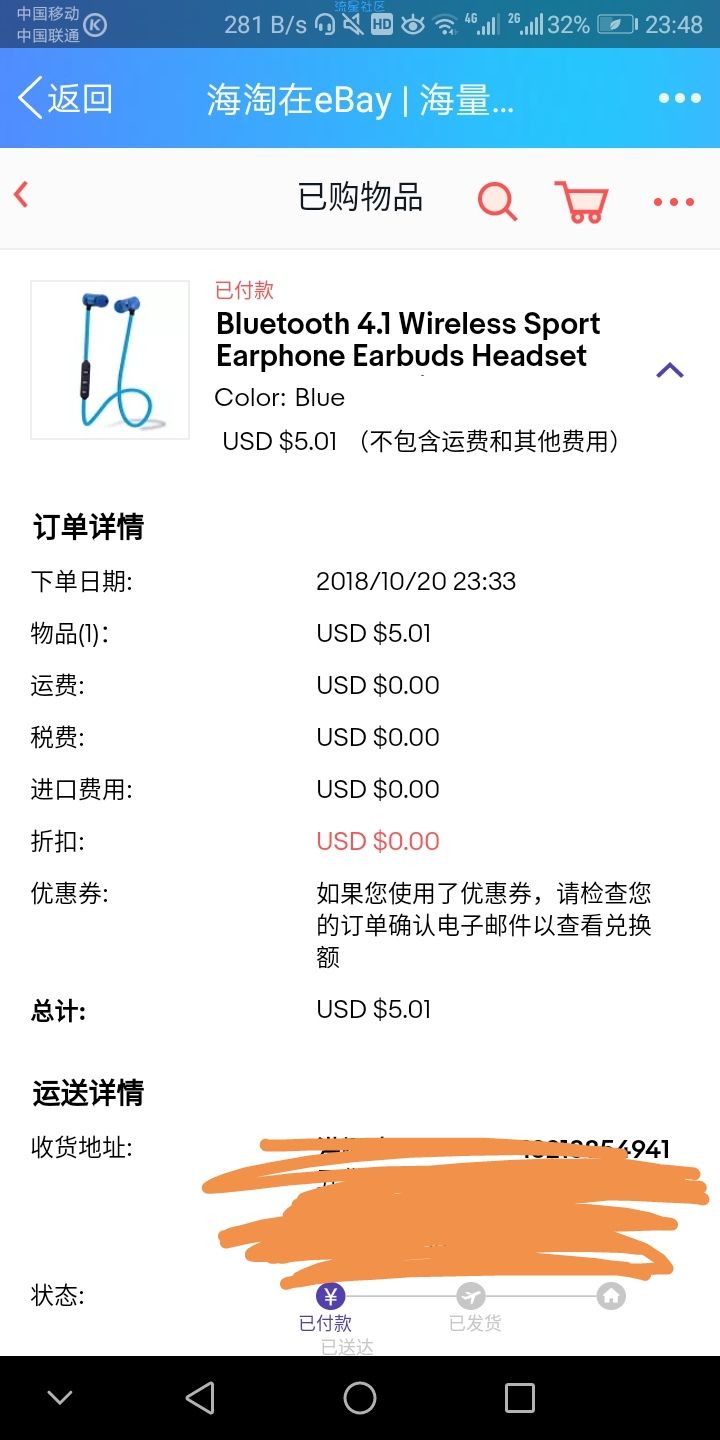
Task: Tap the red back chevron beside 已购物品
Action: pos(21,195)
